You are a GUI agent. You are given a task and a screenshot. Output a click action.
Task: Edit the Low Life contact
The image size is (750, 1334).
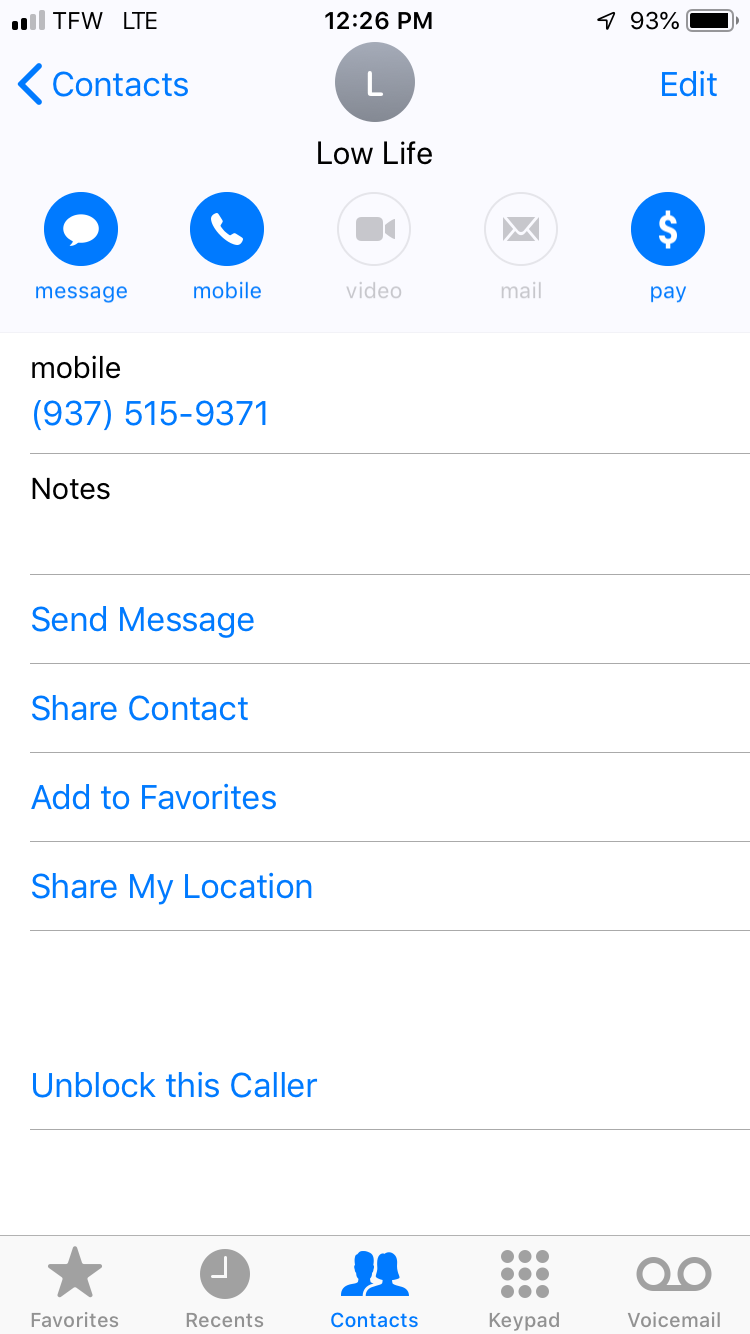tap(688, 85)
